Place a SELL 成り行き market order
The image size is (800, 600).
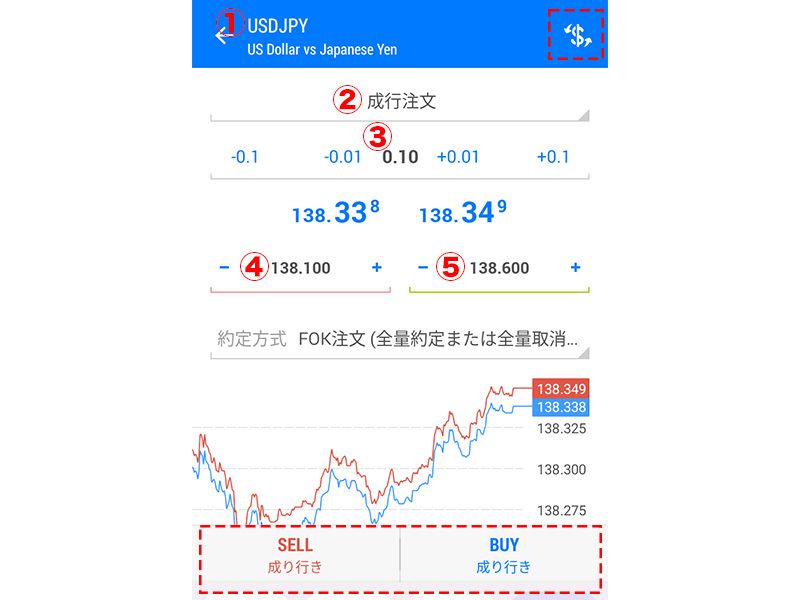(295, 556)
